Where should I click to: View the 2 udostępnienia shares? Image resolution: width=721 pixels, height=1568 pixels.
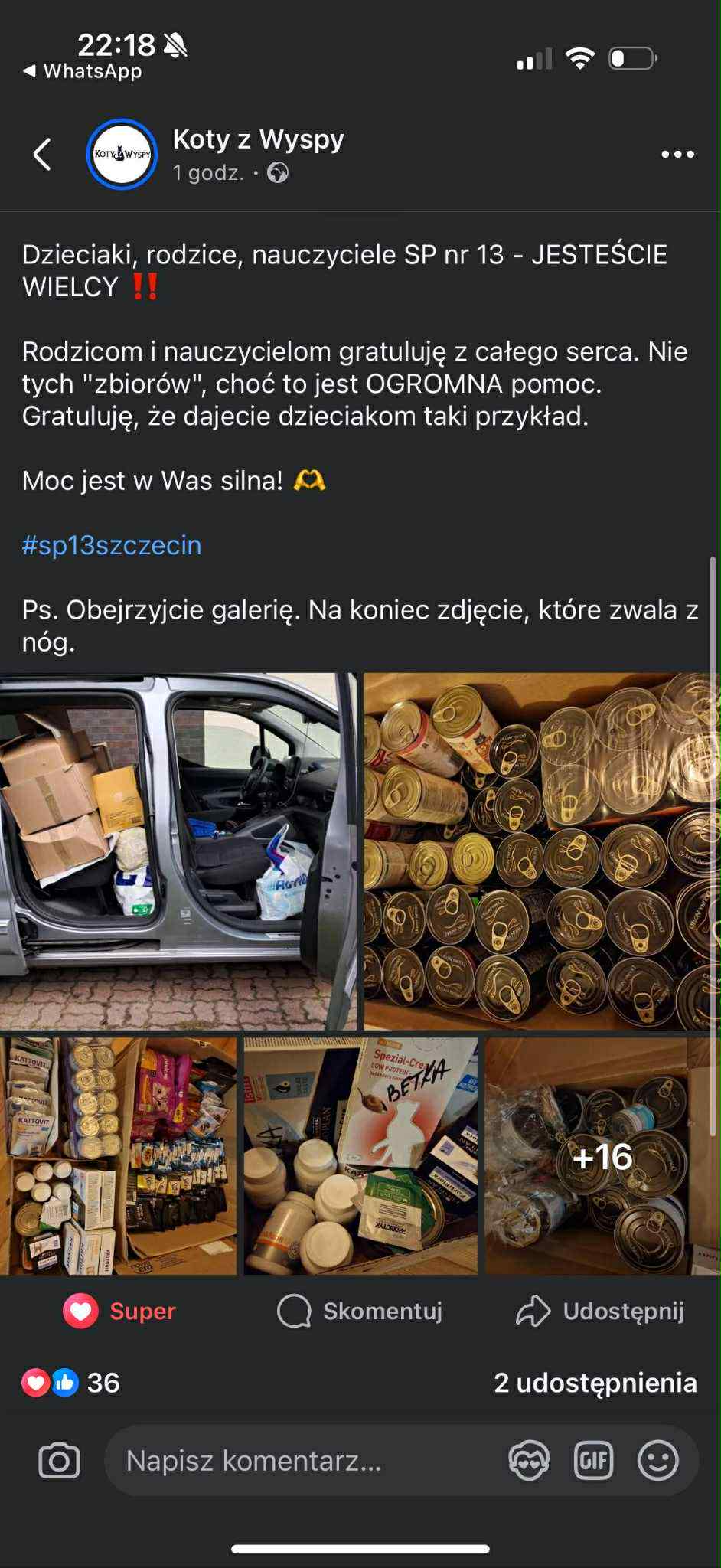[595, 1383]
